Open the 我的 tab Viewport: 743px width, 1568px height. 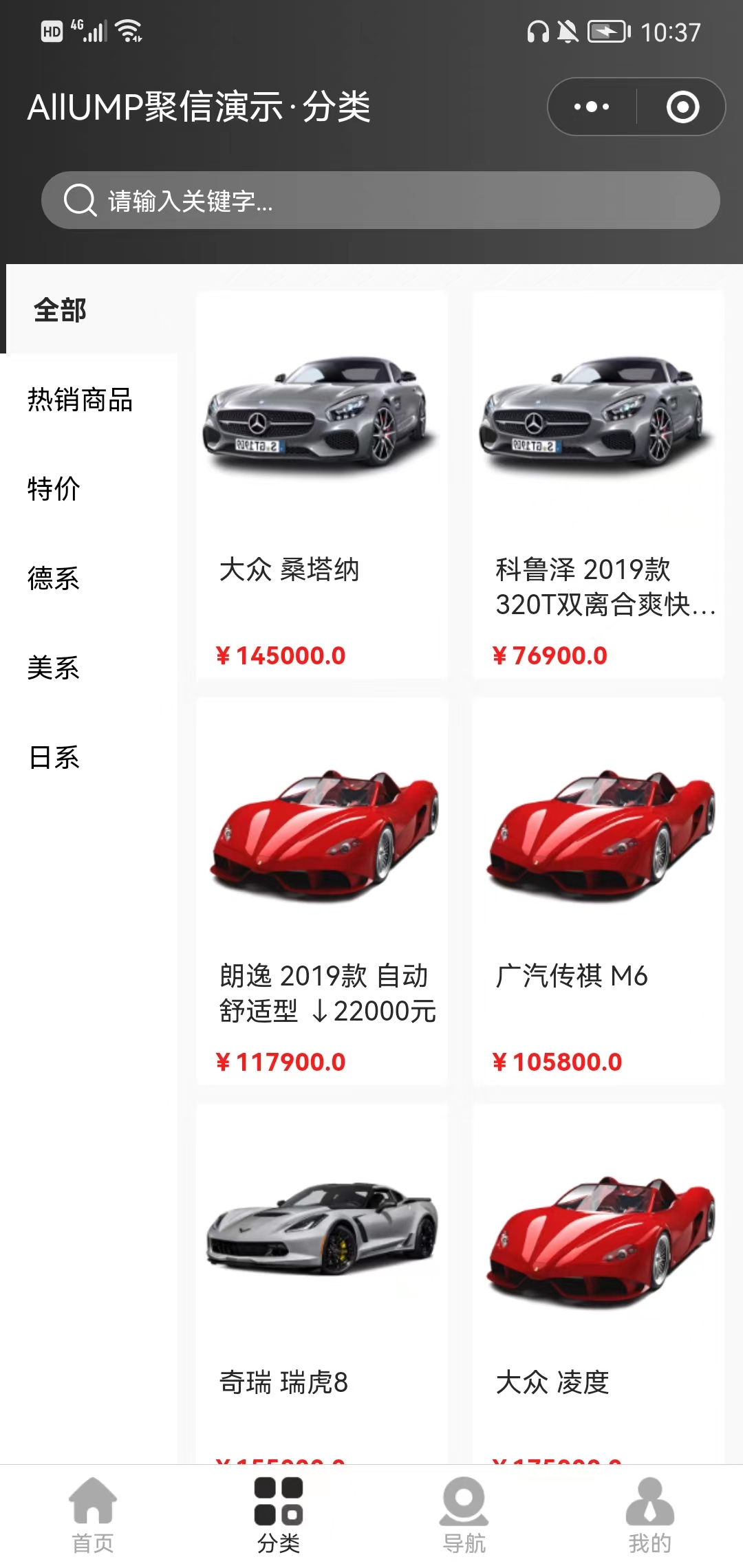click(x=650, y=1516)
